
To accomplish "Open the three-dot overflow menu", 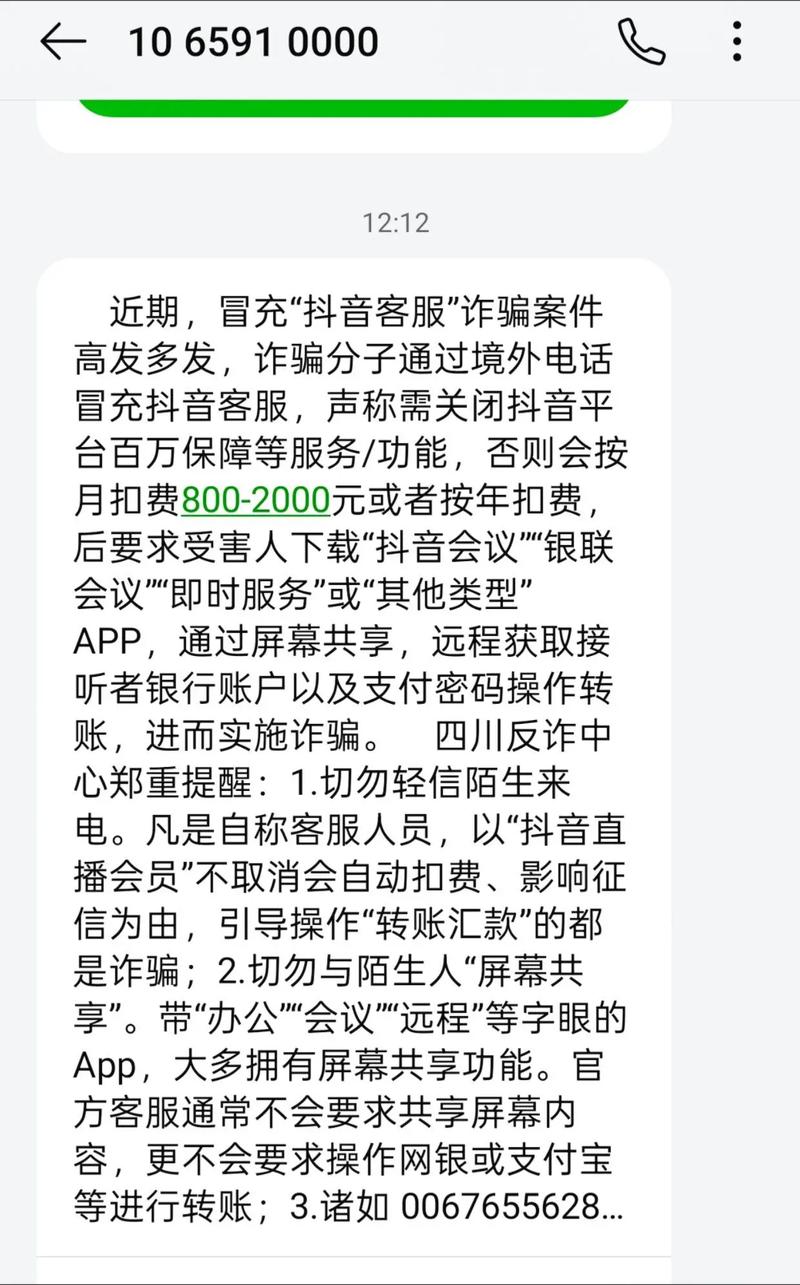I will tap(737, 42).
